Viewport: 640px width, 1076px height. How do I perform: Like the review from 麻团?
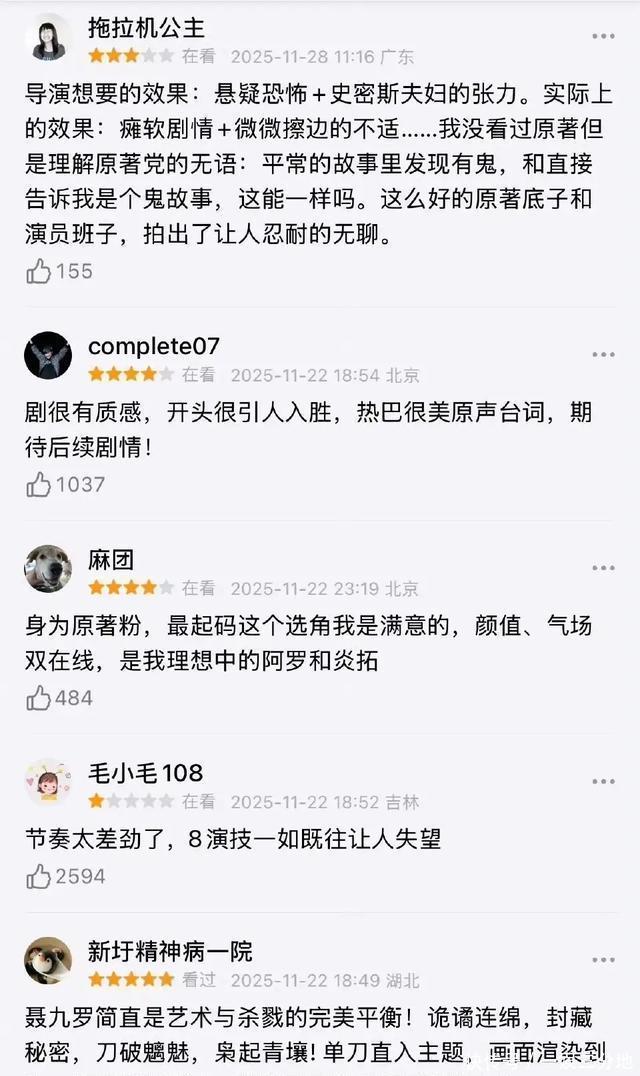pyautogui.click(x=39, y=698)
